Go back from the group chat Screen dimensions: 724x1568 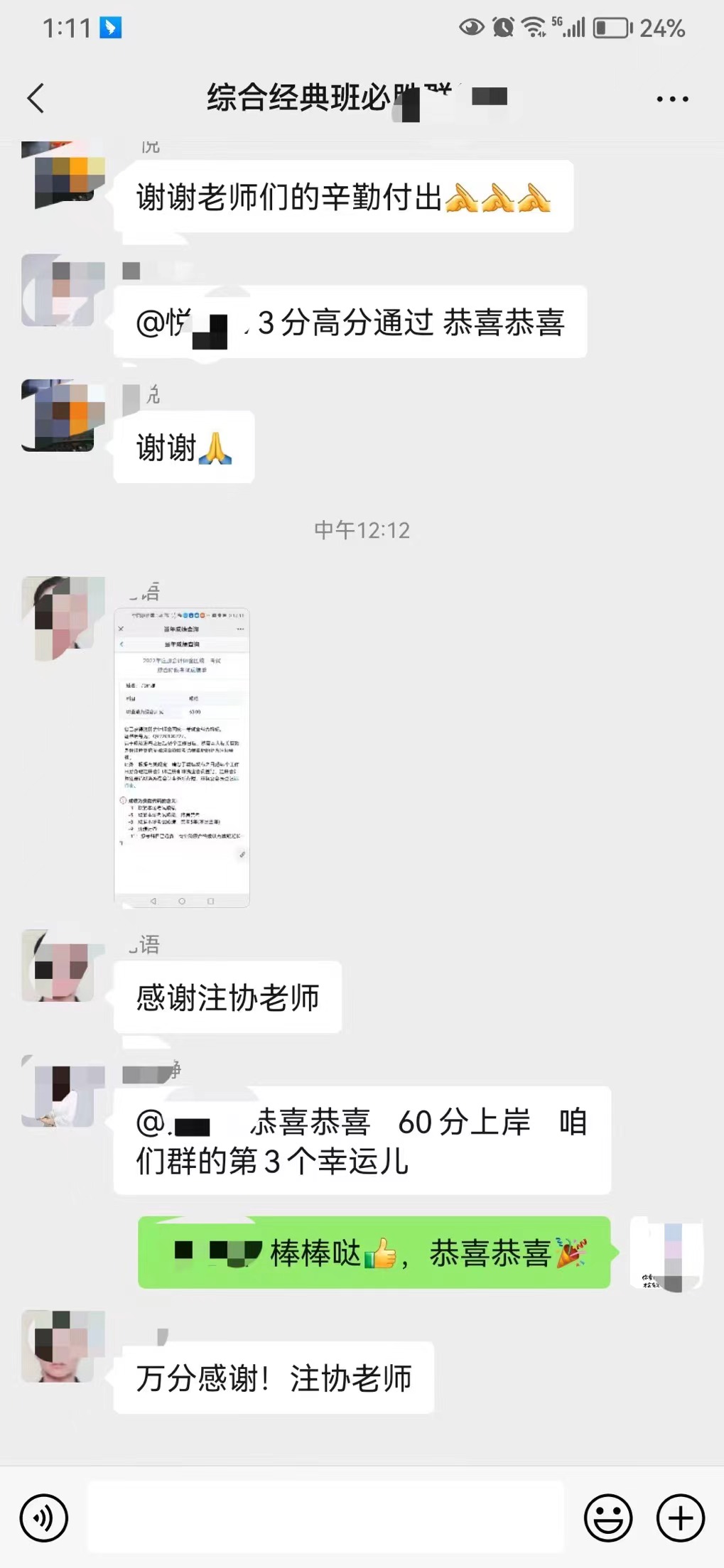36,99
